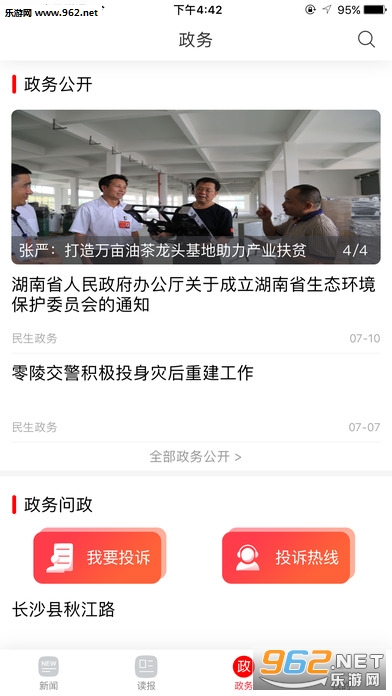Switch to the 读报 tab
The width and height of the screenshot is (392, 696).
(x=147, y=673)
